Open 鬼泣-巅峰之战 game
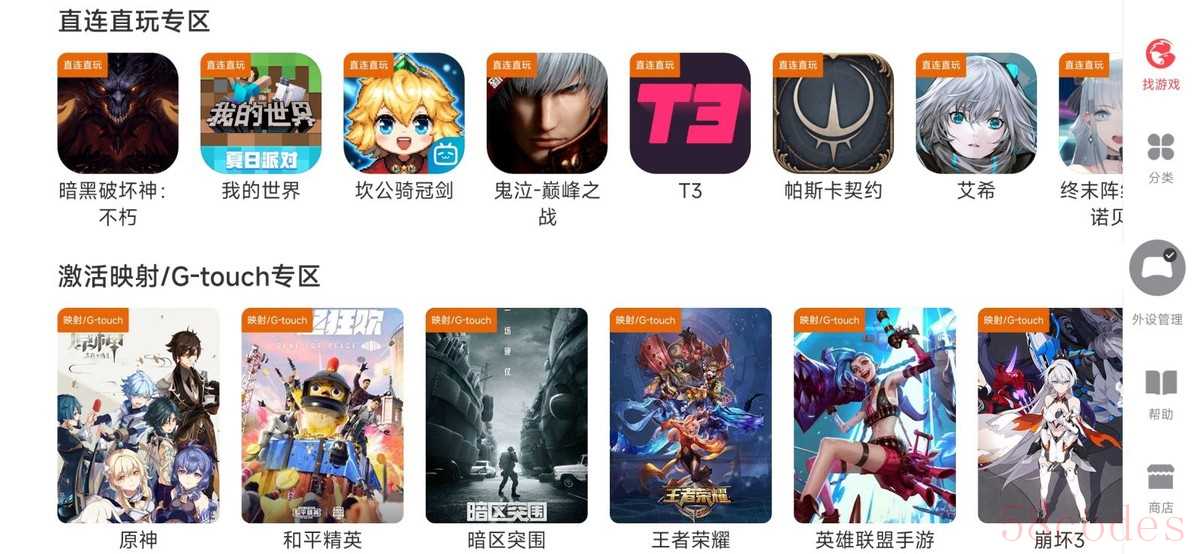The height and width of the screenshot is (554, 1200). (547, 113)
